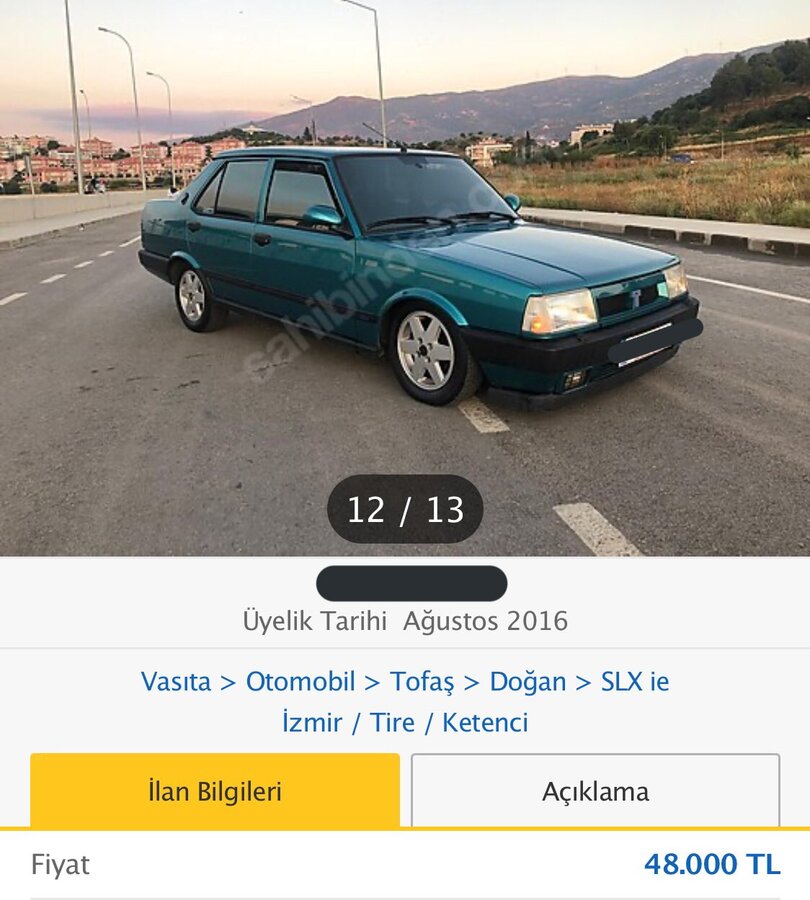Viewport: 810px width, 900px height.
Task: Switch to the Açıklama tab
Action: 595,791
